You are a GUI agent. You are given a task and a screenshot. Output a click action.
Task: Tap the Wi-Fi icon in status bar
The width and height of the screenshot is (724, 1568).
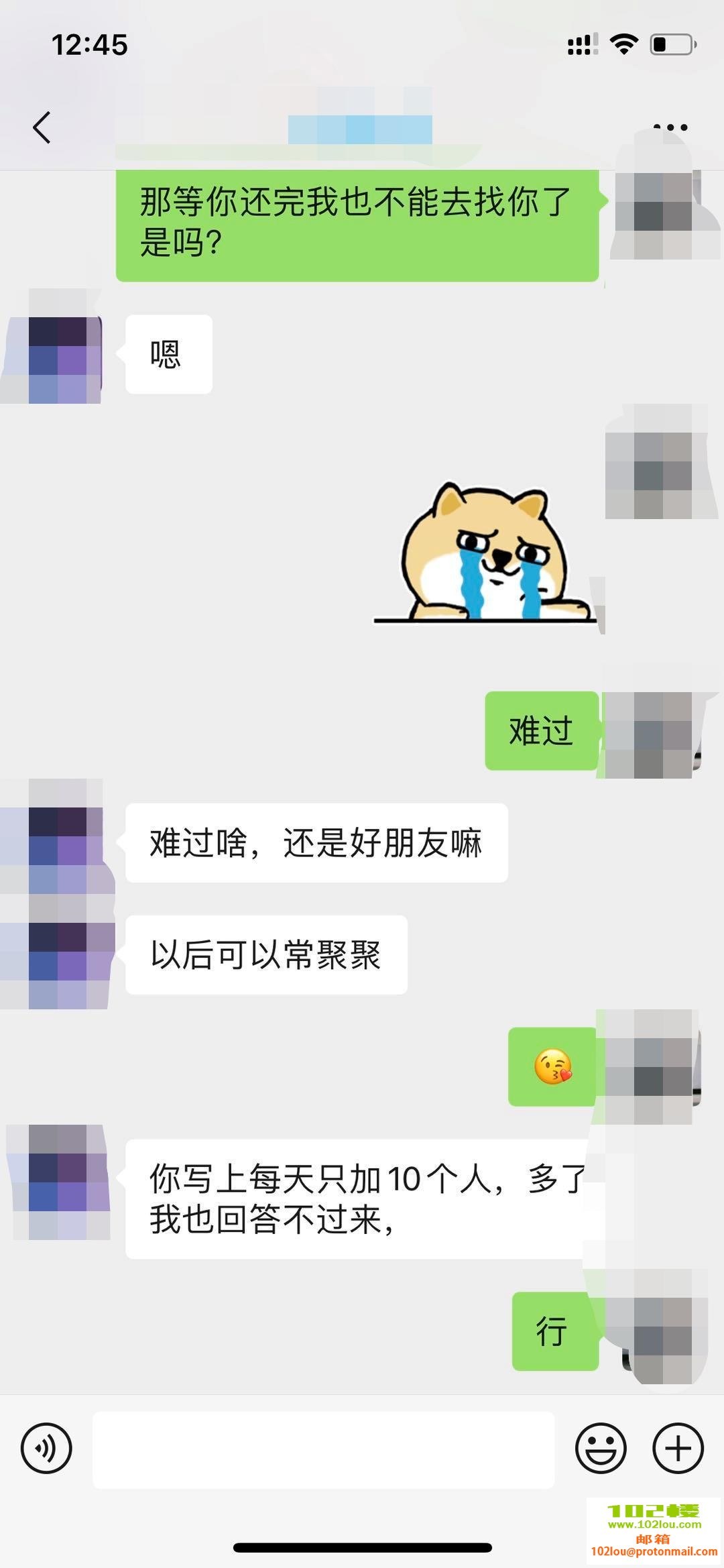(x=623, y=44)
